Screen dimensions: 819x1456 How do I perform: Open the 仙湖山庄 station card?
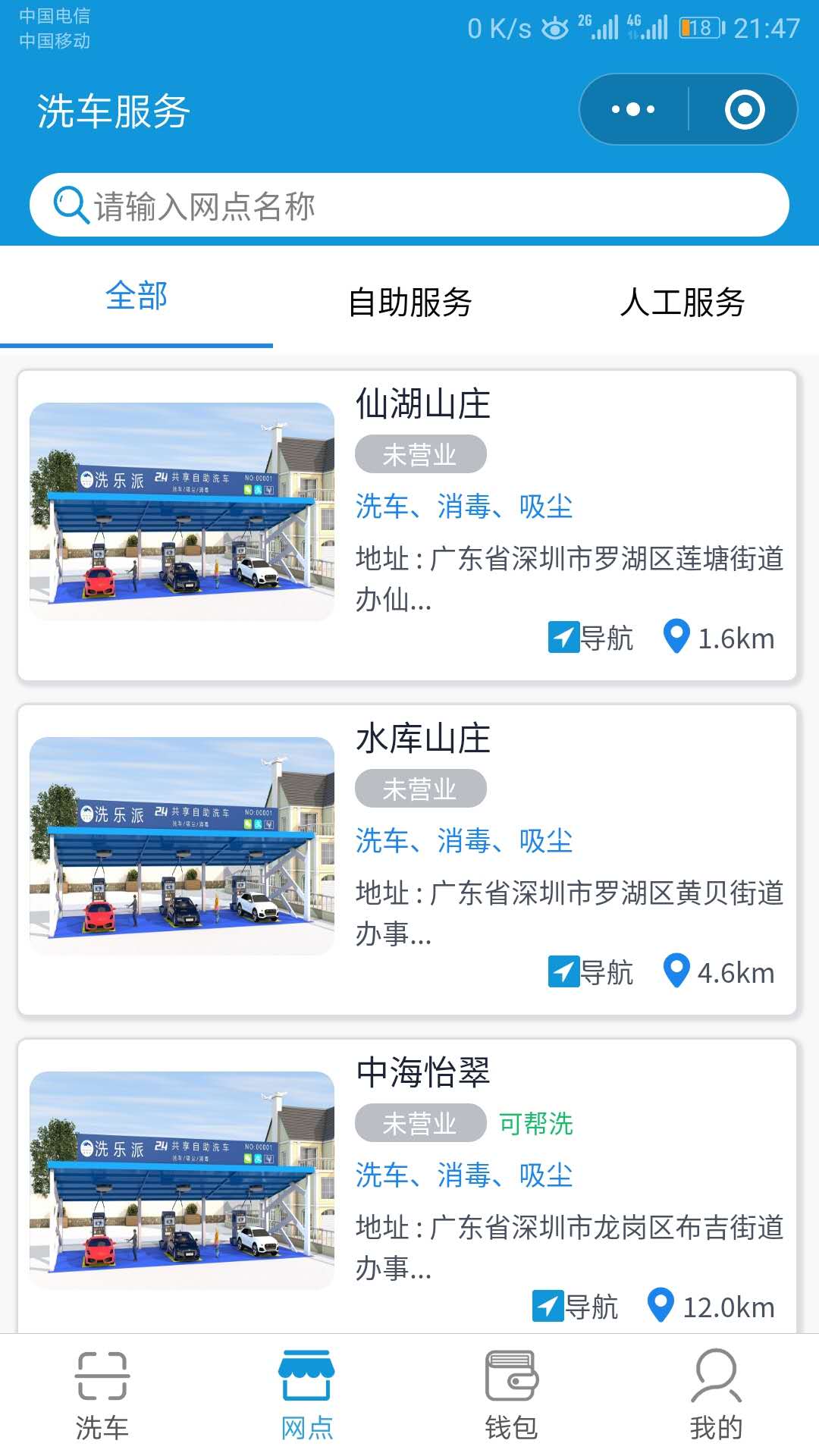[407, 526]
